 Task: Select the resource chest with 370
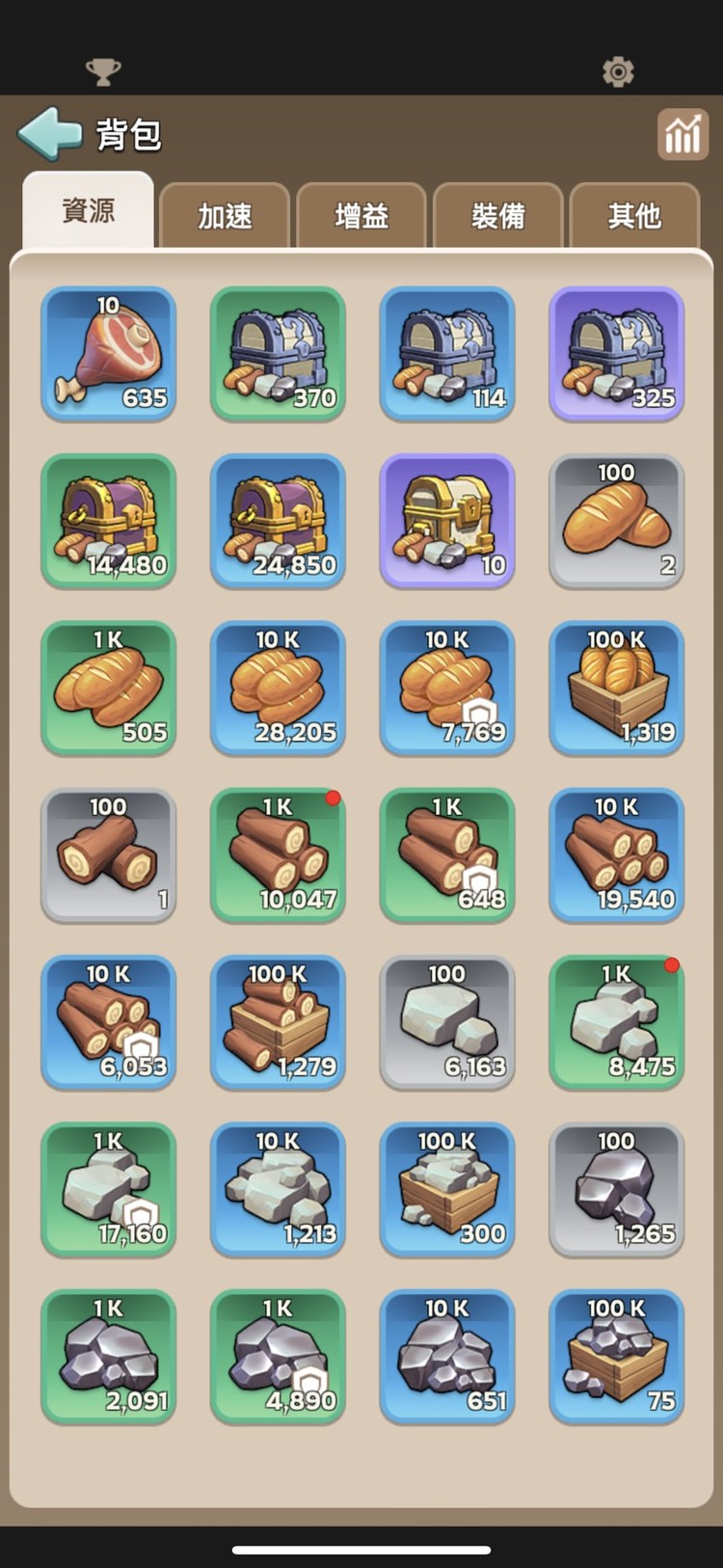click(278, 354)
